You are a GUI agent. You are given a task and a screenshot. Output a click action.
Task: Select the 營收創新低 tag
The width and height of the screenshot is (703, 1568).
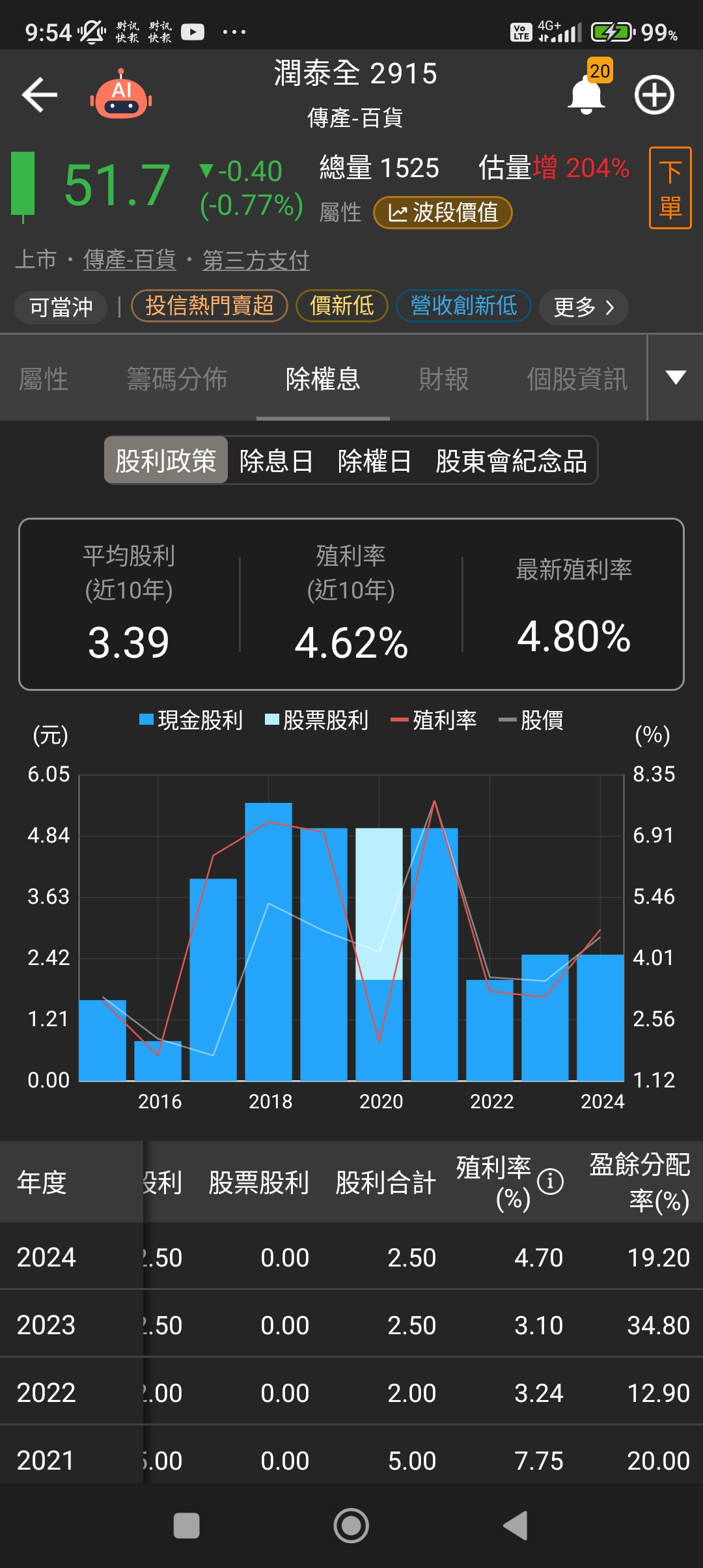pyautogui.click(x=463, y=306)
